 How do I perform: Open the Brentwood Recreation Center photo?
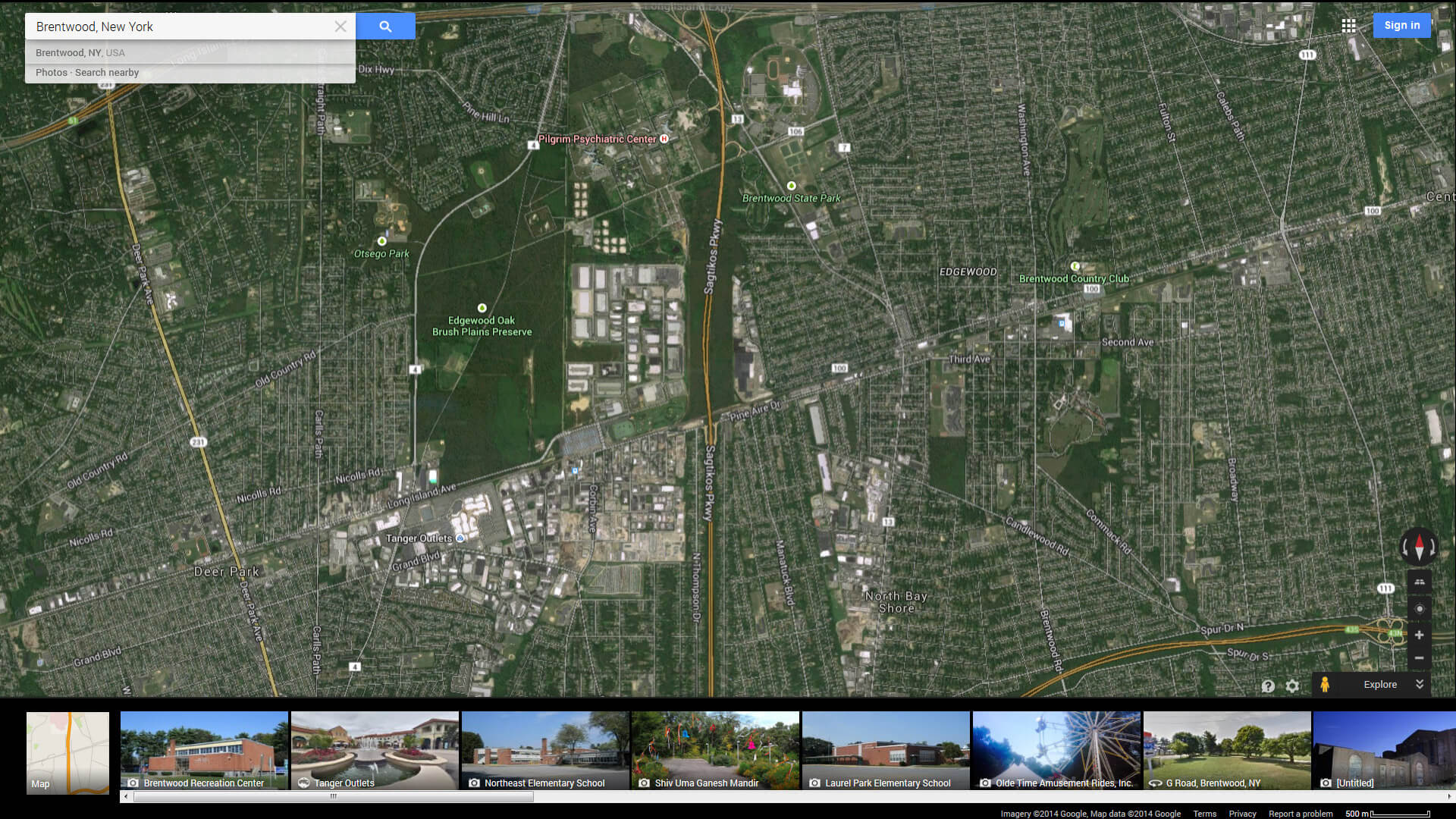click(204, 750)
